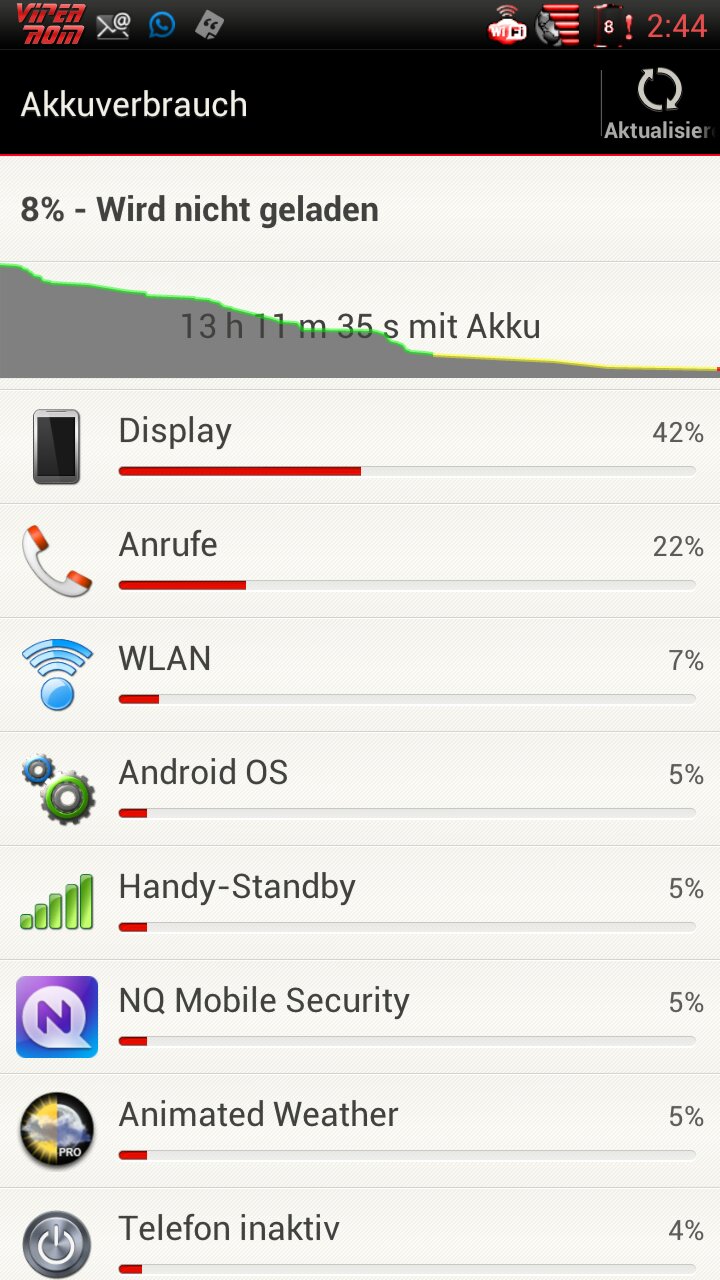
Task: Open Anrufe battery usage details
Action: (x=360, y=561)
